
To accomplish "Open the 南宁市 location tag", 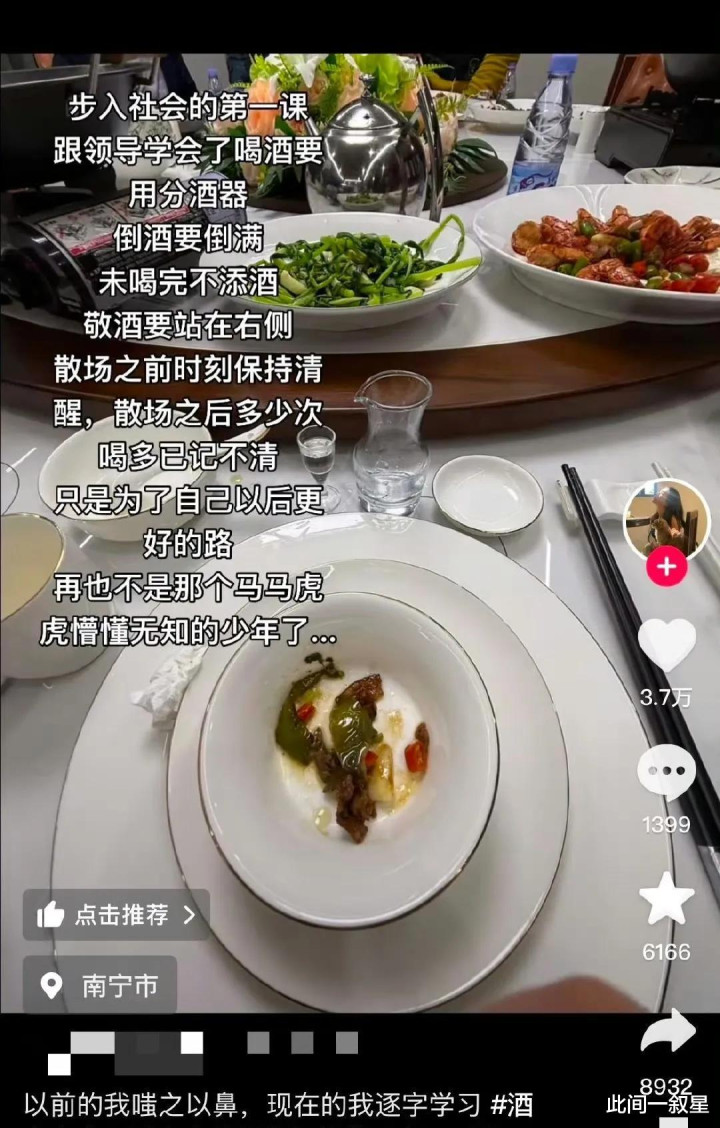I will coord(100,985).
